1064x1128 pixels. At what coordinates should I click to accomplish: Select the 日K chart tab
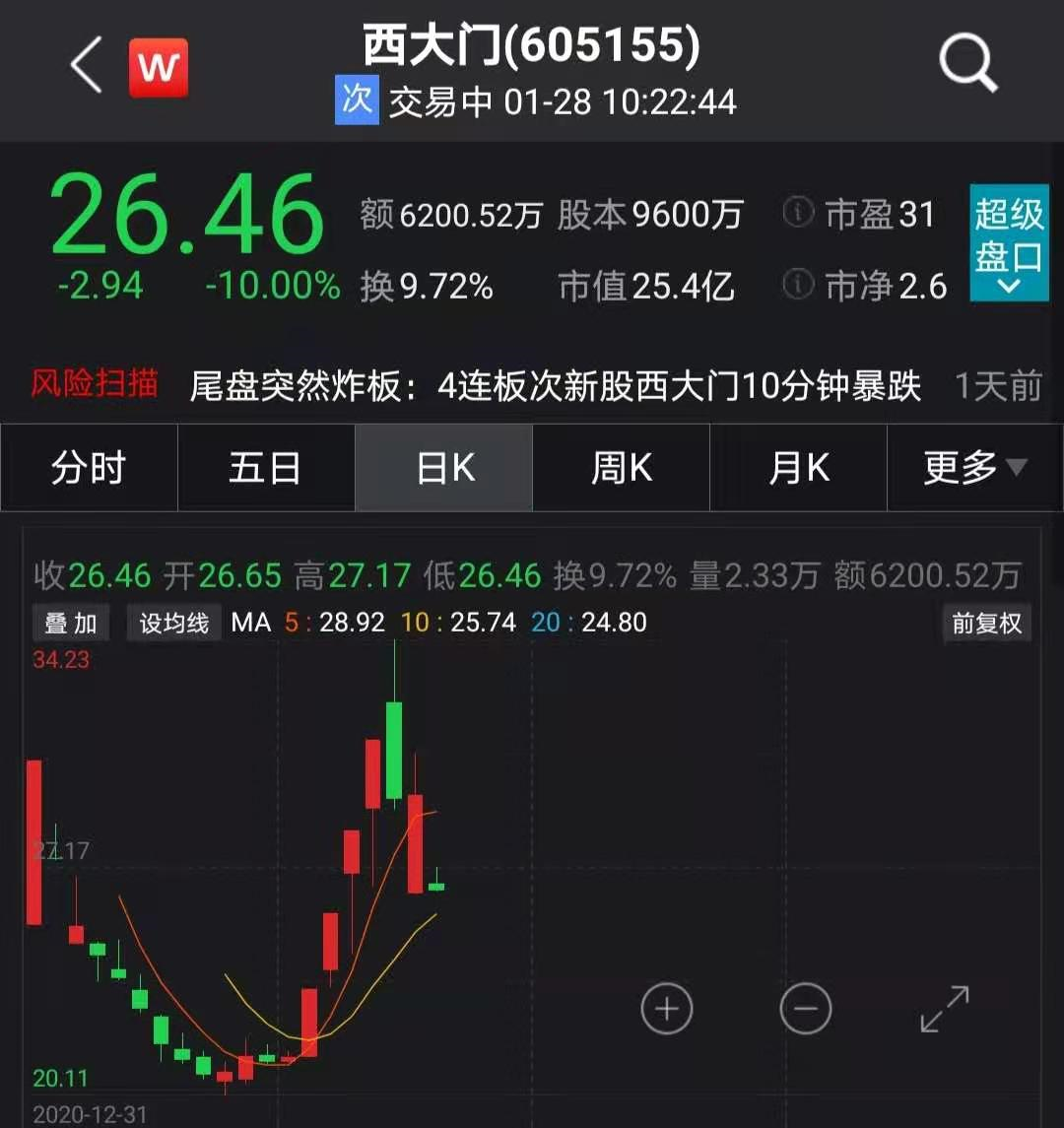coord(444,468)
